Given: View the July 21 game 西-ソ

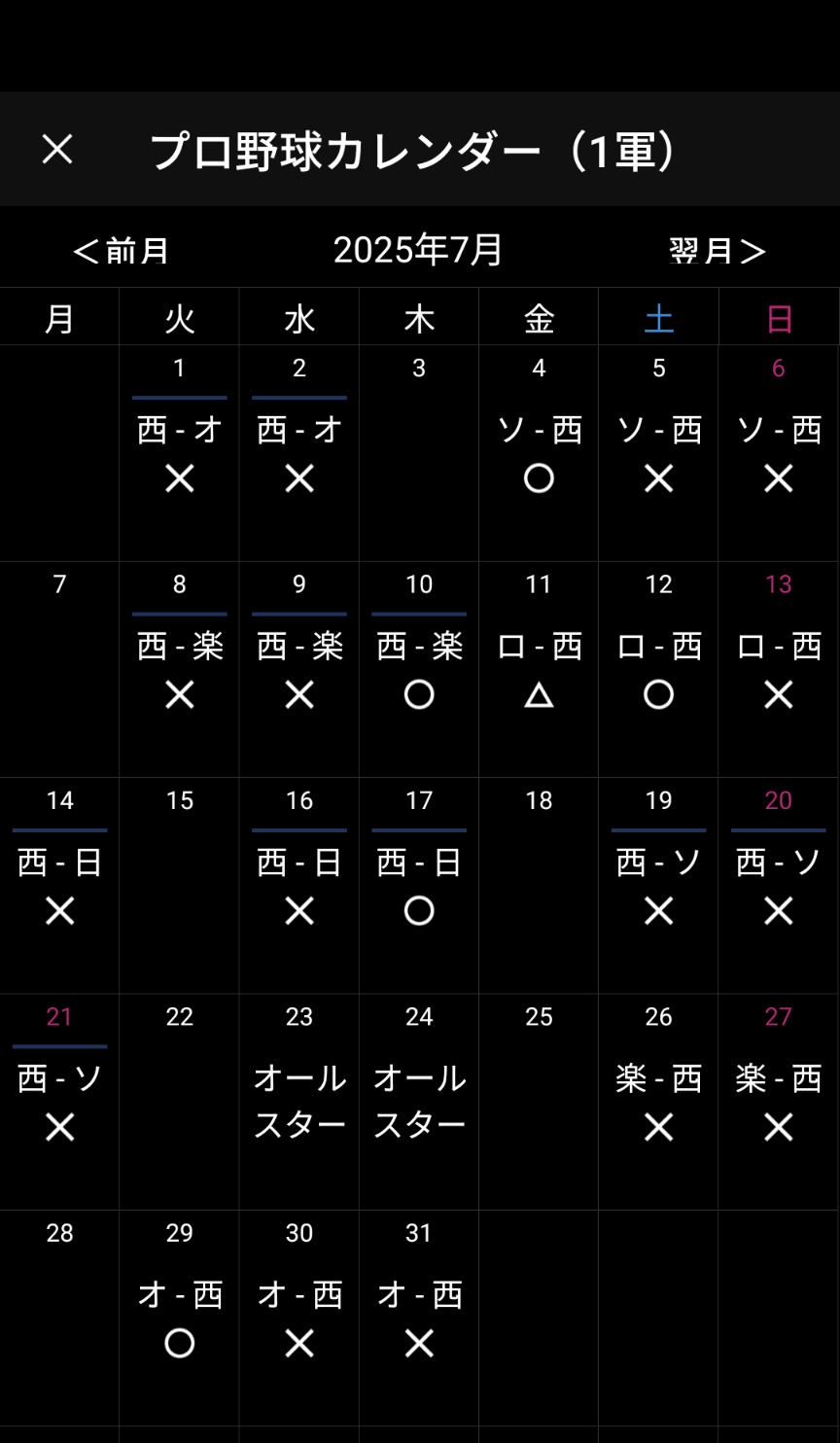Looking at the screenshot, I should pyautogui.click(x=59, y=1101).
